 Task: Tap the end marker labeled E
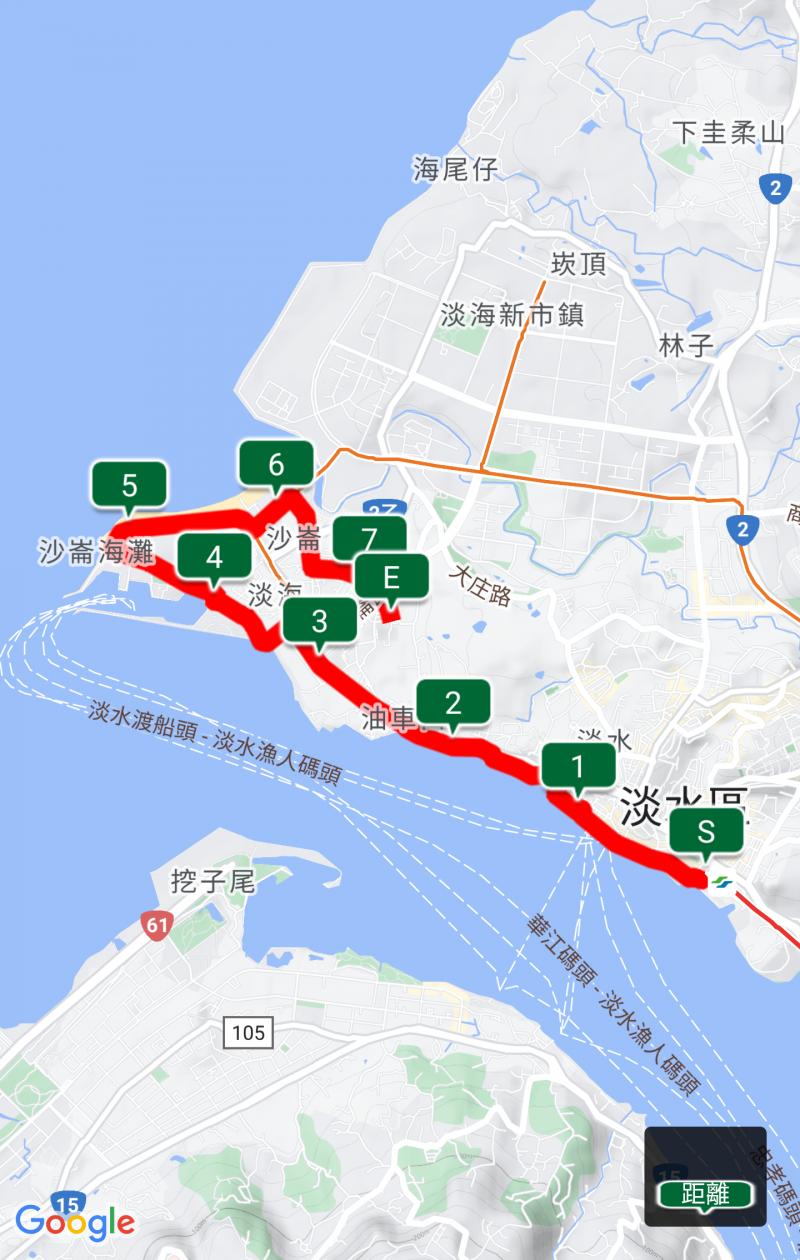click(x=391, y=577)
